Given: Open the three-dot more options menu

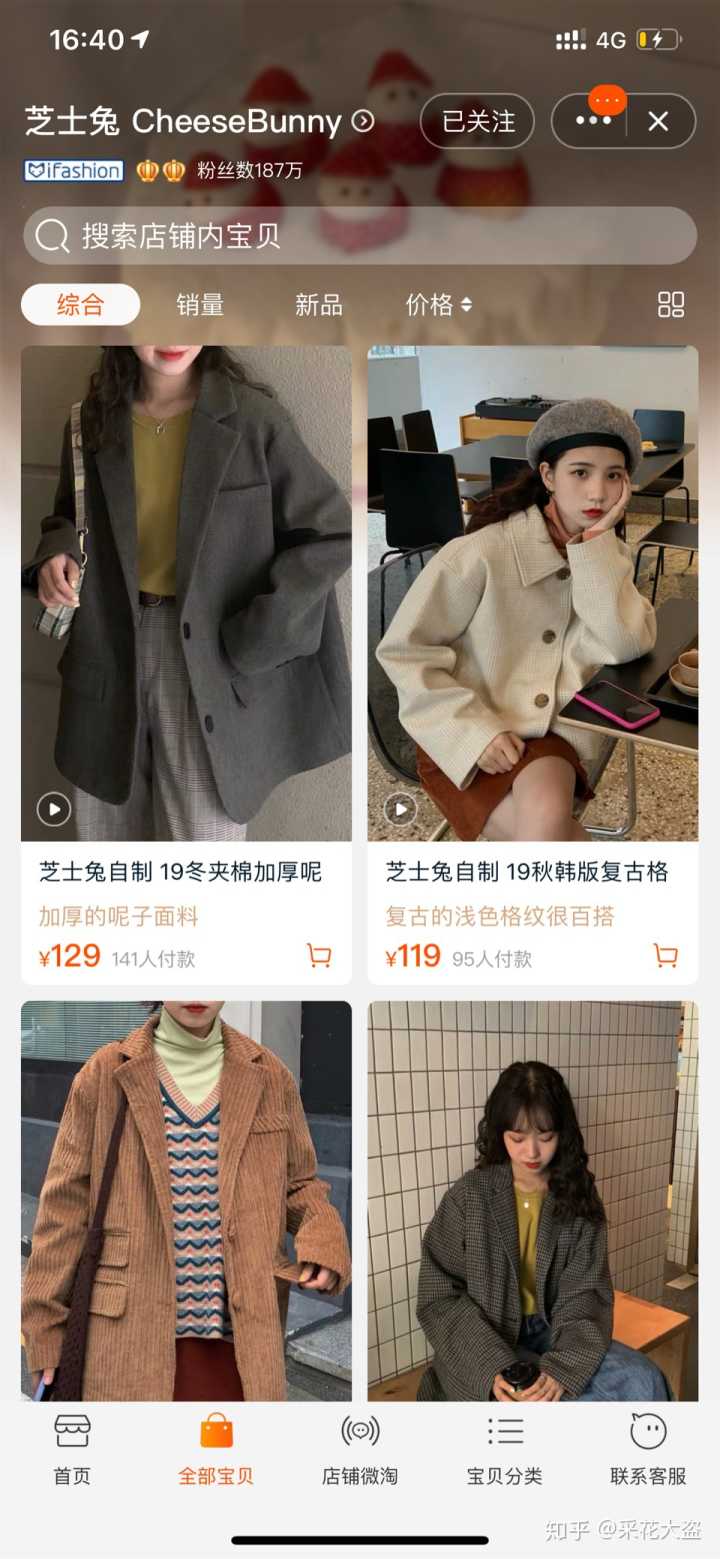Looking at the screenshot, I should 593,122.
